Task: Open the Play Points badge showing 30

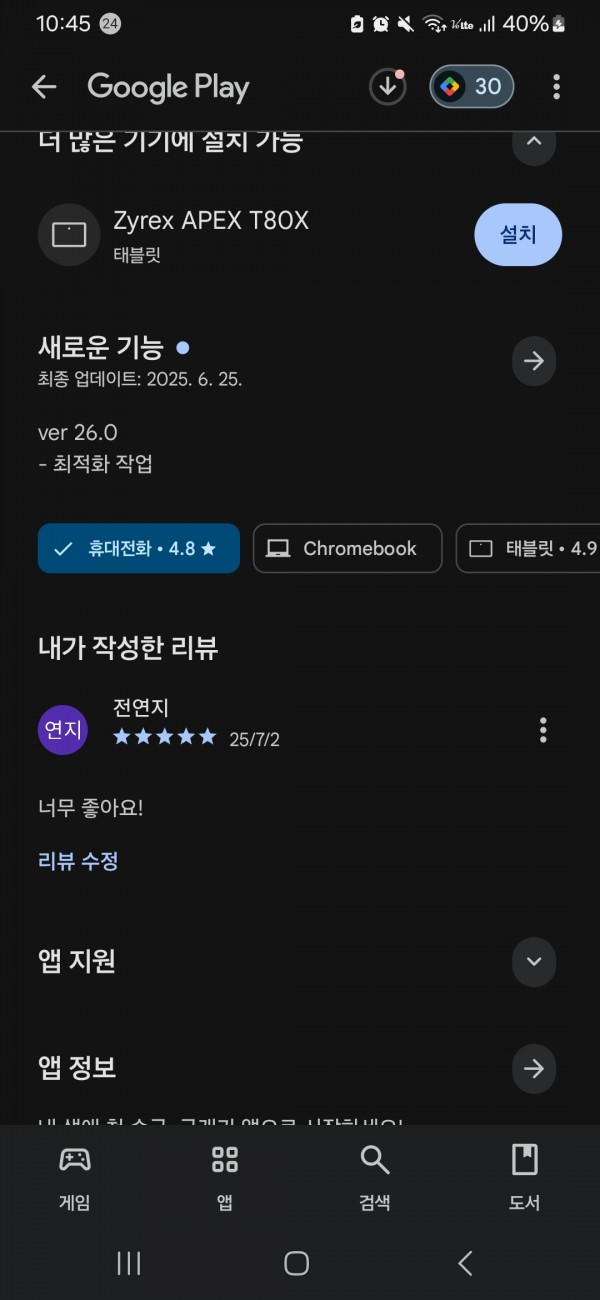Action: 472,87
